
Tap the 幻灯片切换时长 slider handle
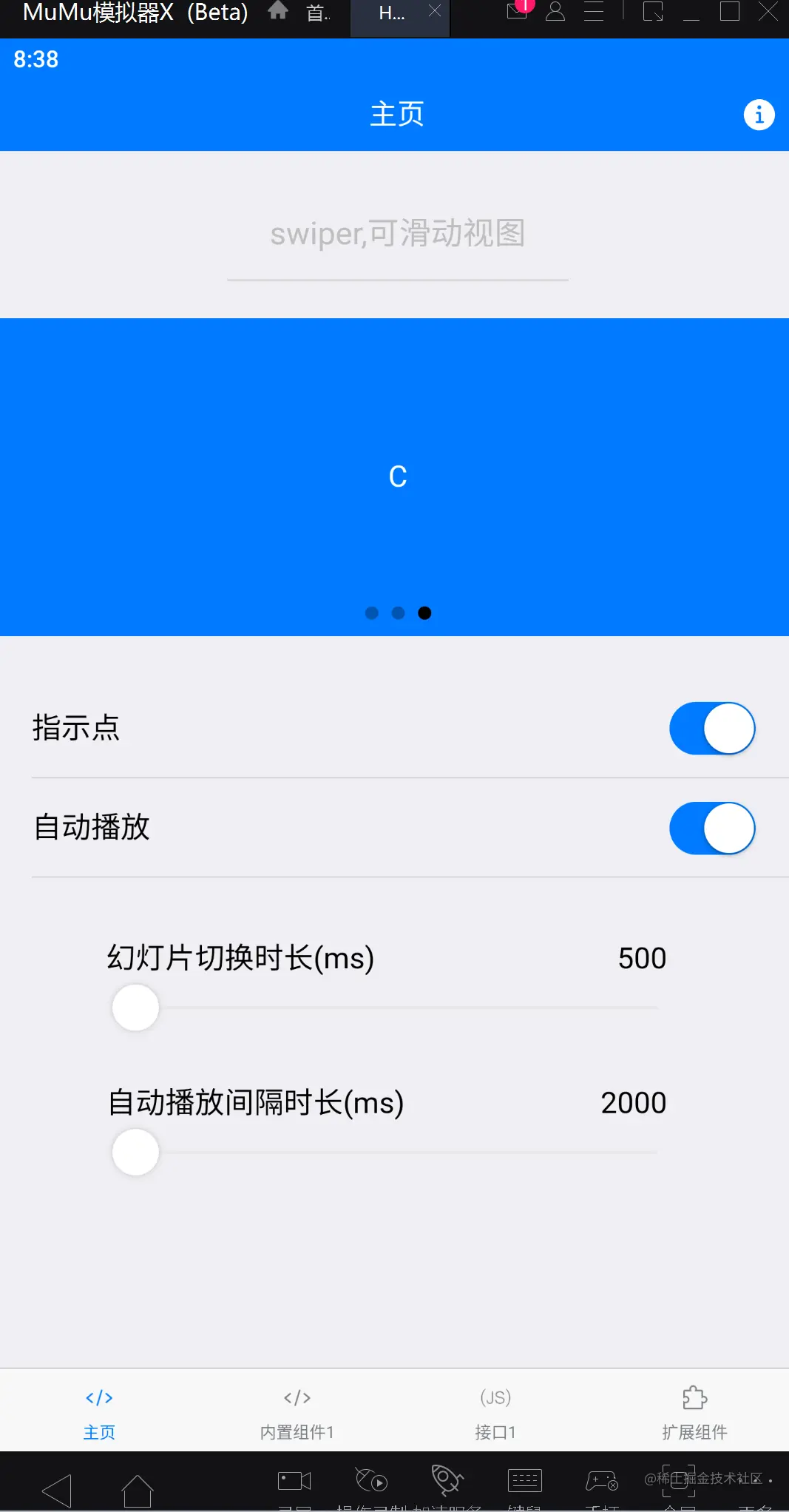[135, 1008]
